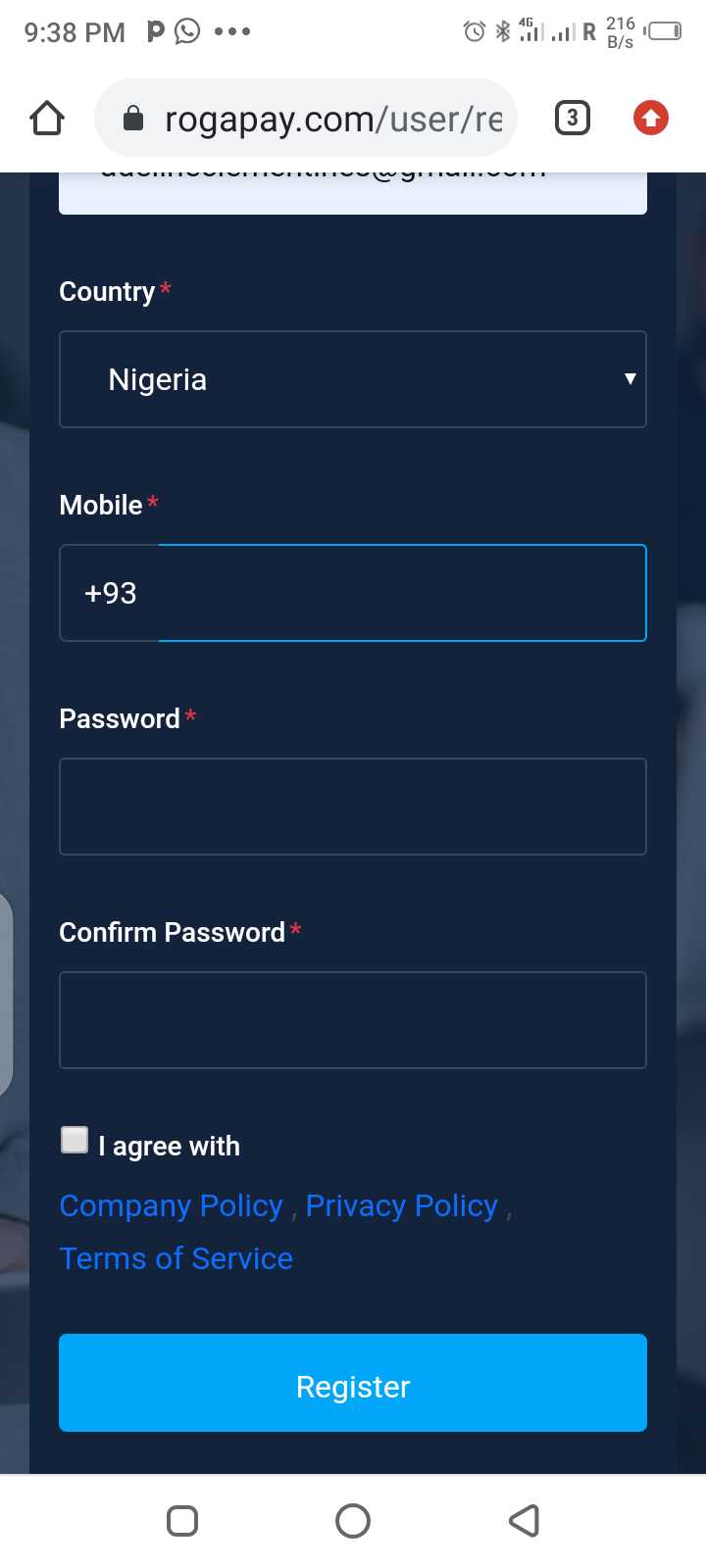706x1568 pixels.
Task: Open the tab switcher showing 3 tabs
Action: click(x=572, y=119)
